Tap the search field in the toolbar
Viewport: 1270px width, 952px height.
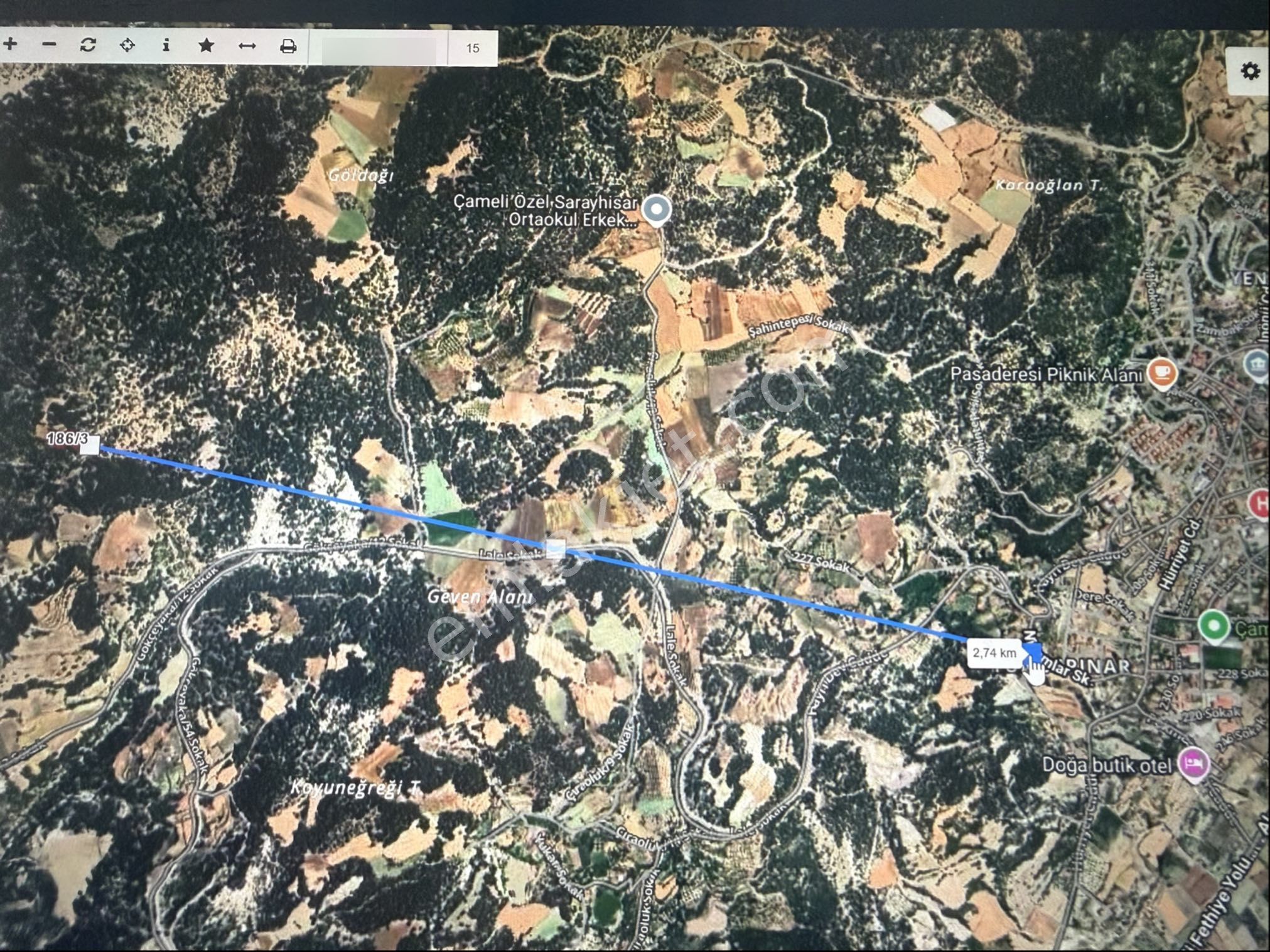tap(379, 48)
